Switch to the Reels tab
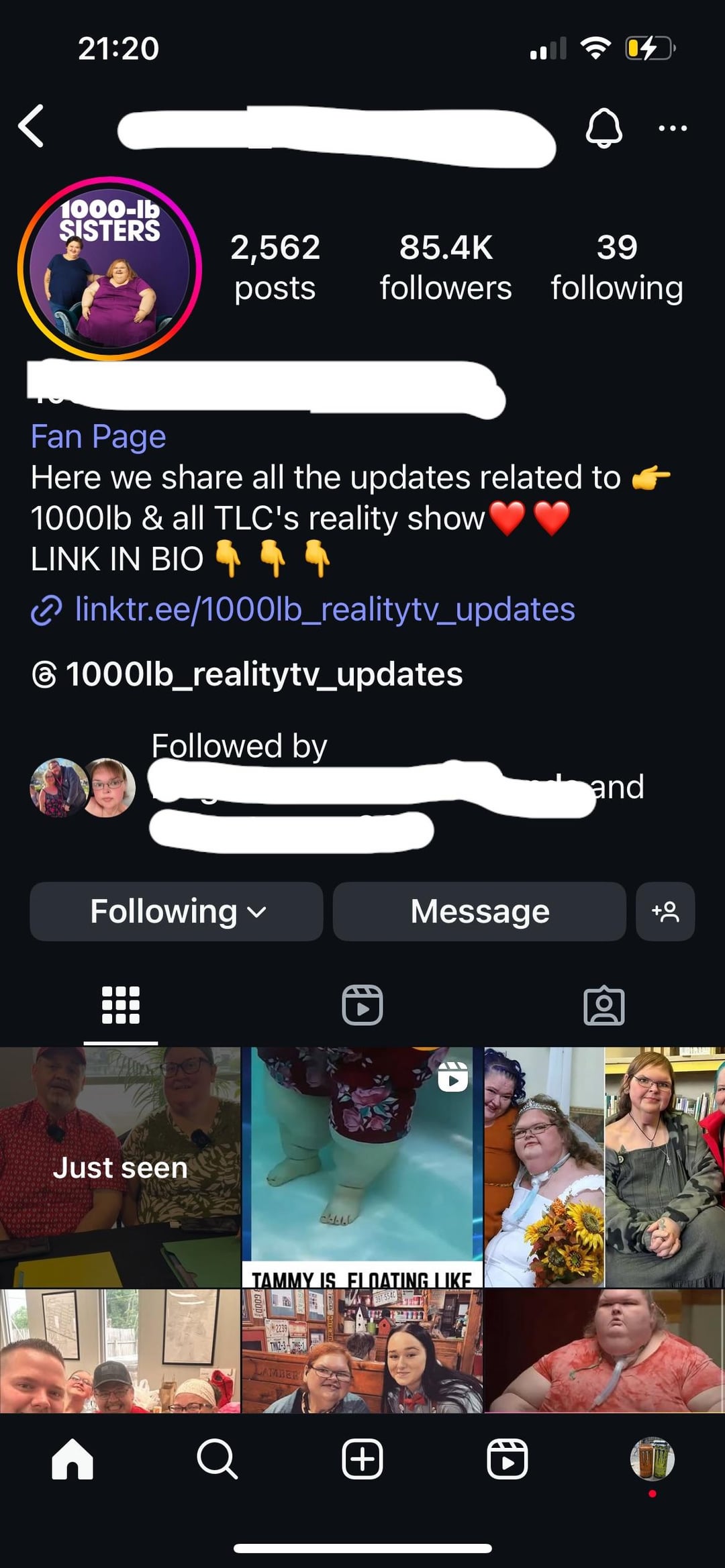 362,1005
